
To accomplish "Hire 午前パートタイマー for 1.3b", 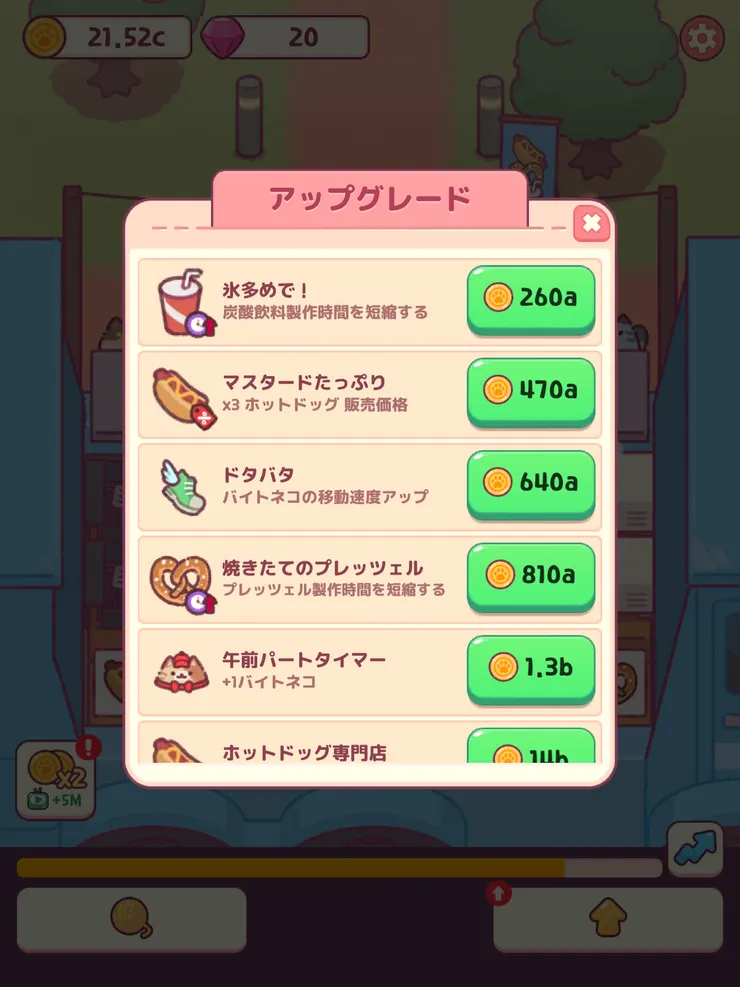I will (531, 667).
